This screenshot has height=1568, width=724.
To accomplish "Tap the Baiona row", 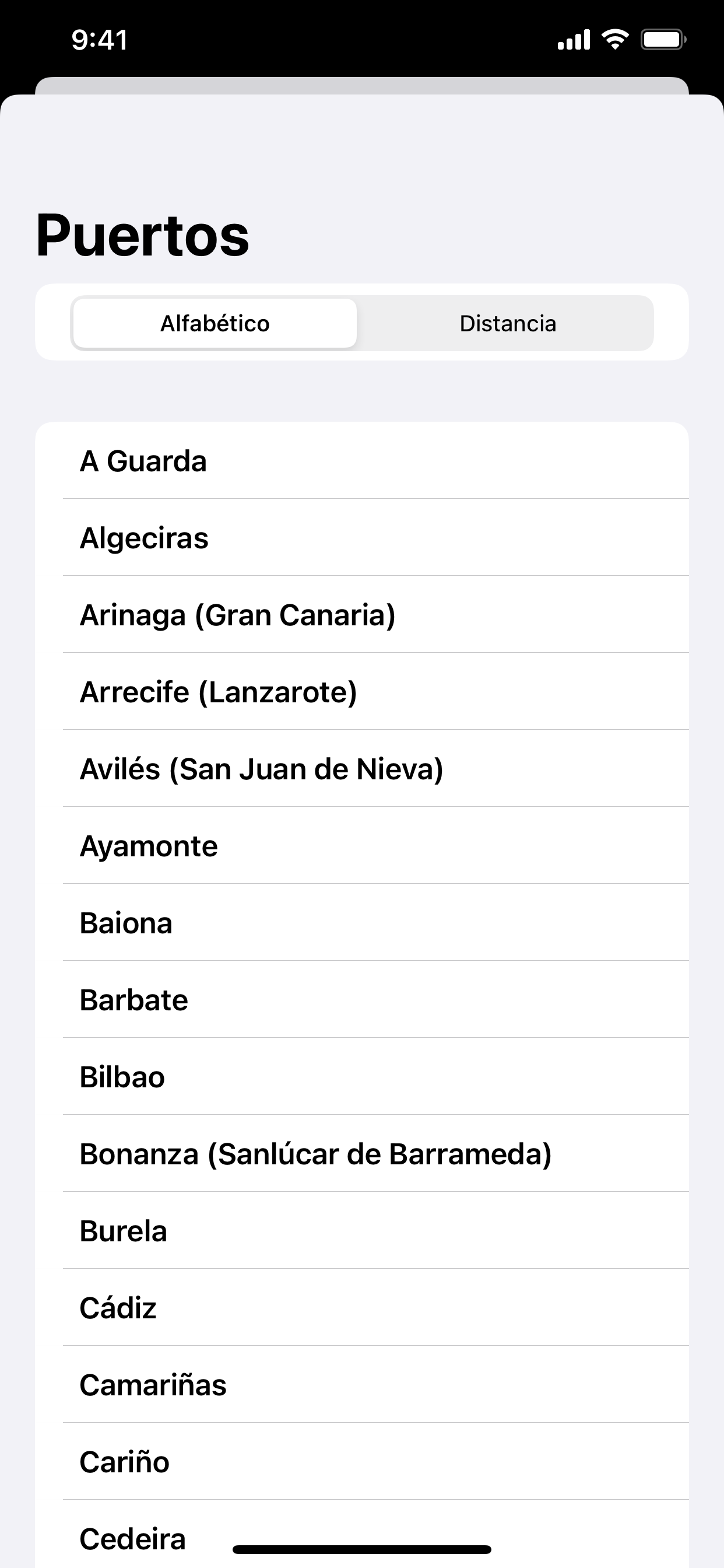I will [x=362, y=922].
